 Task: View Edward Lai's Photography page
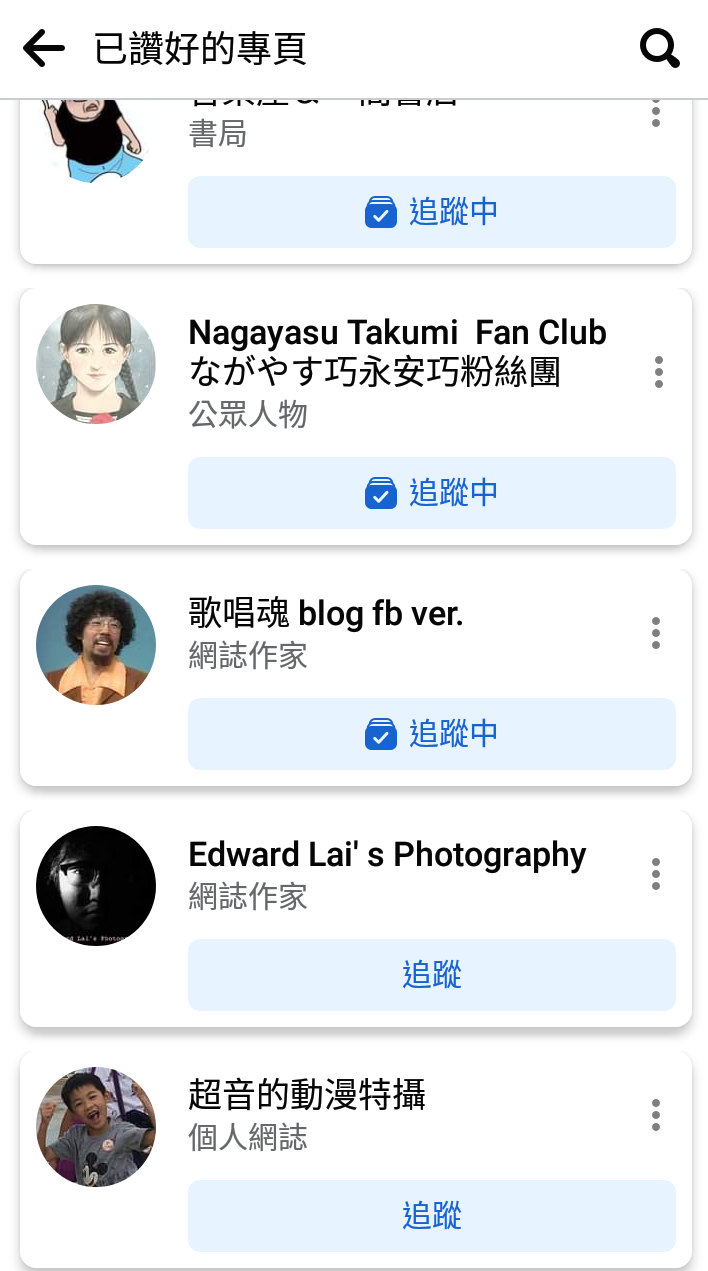coord(387,855)
